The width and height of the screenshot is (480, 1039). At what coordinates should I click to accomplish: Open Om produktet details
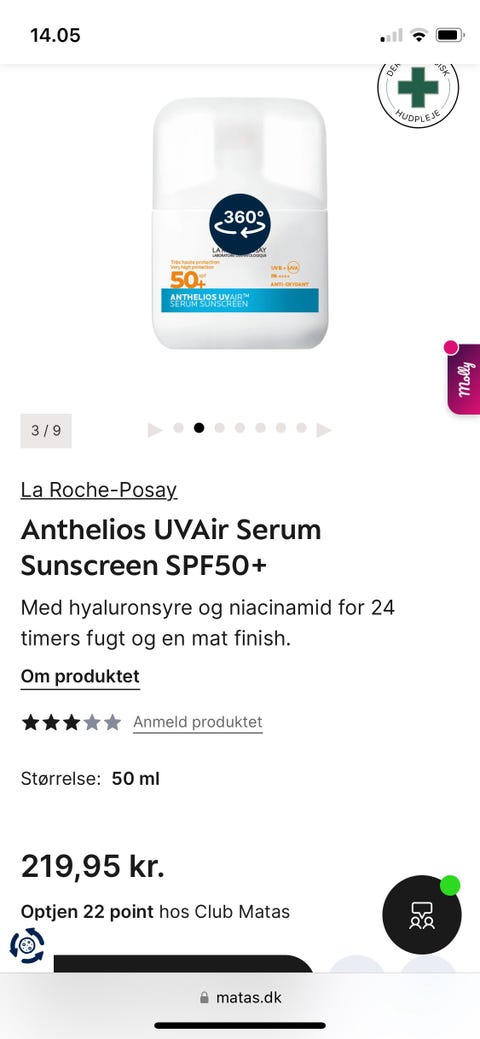80,677
